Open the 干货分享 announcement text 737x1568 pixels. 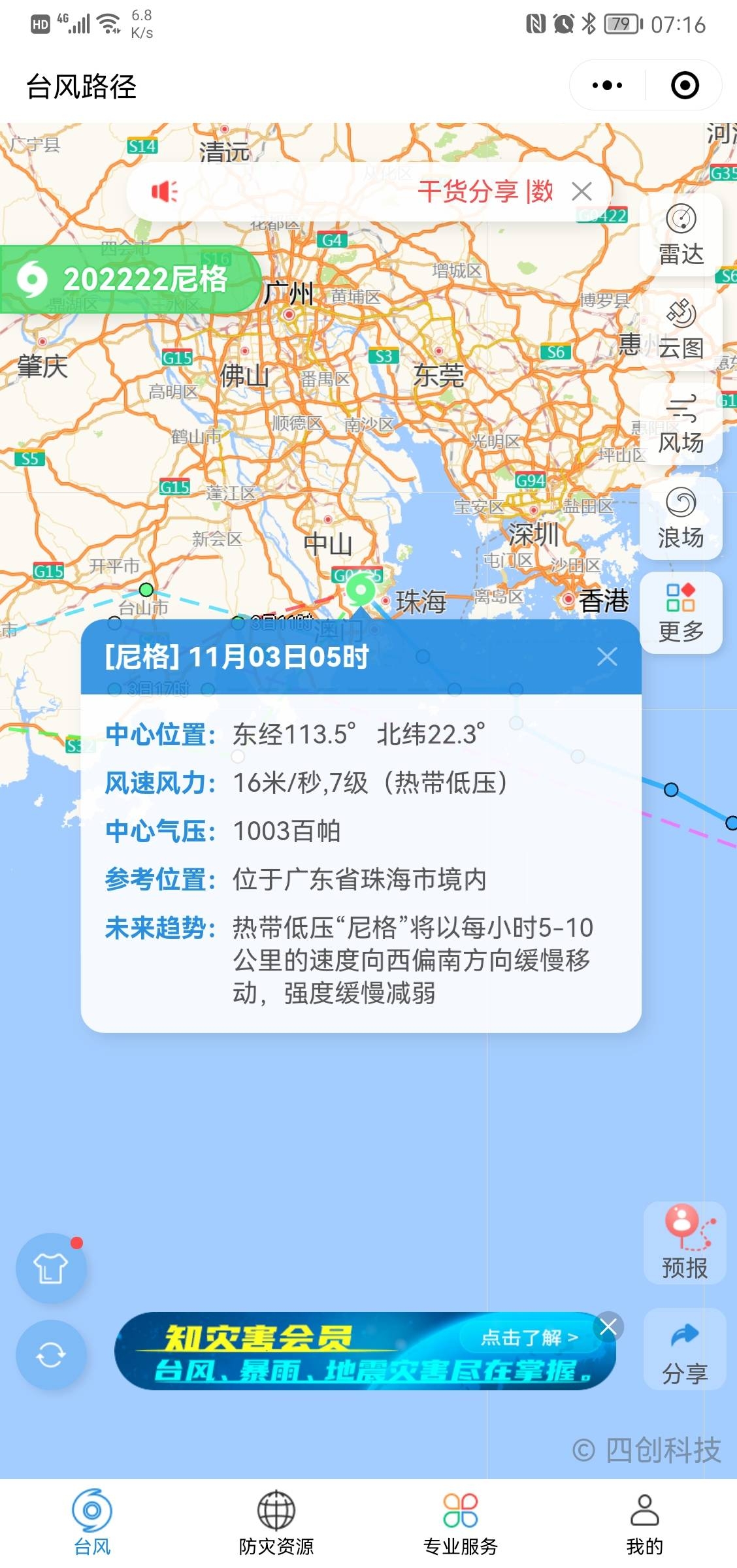[485, 191]
